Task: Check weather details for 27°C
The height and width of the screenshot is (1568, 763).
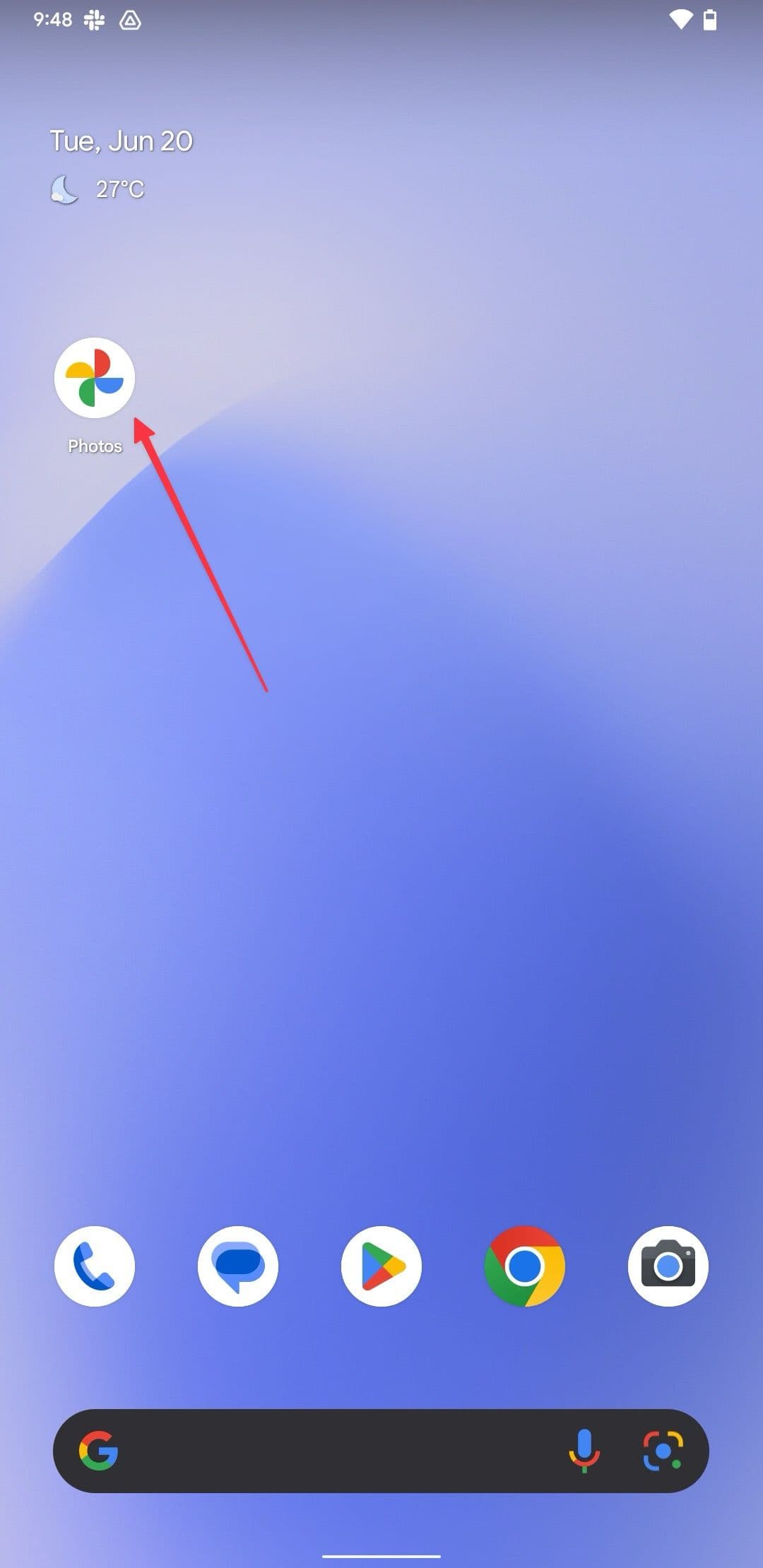Action: click(99, 189)
